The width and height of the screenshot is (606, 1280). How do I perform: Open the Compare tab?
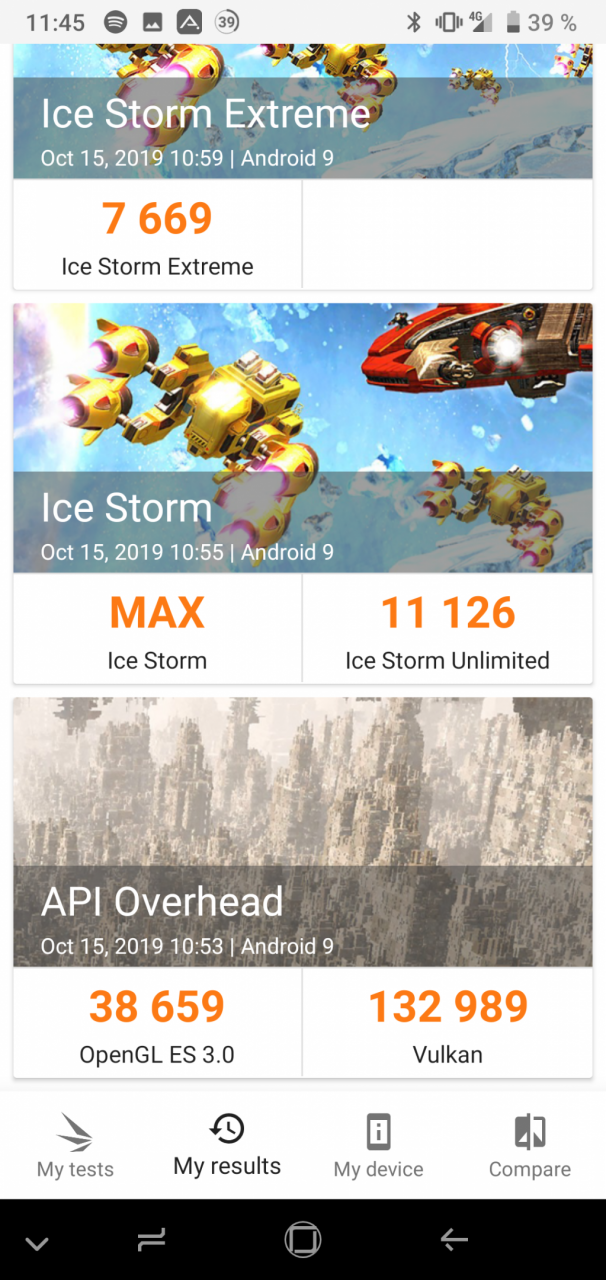530,1145
